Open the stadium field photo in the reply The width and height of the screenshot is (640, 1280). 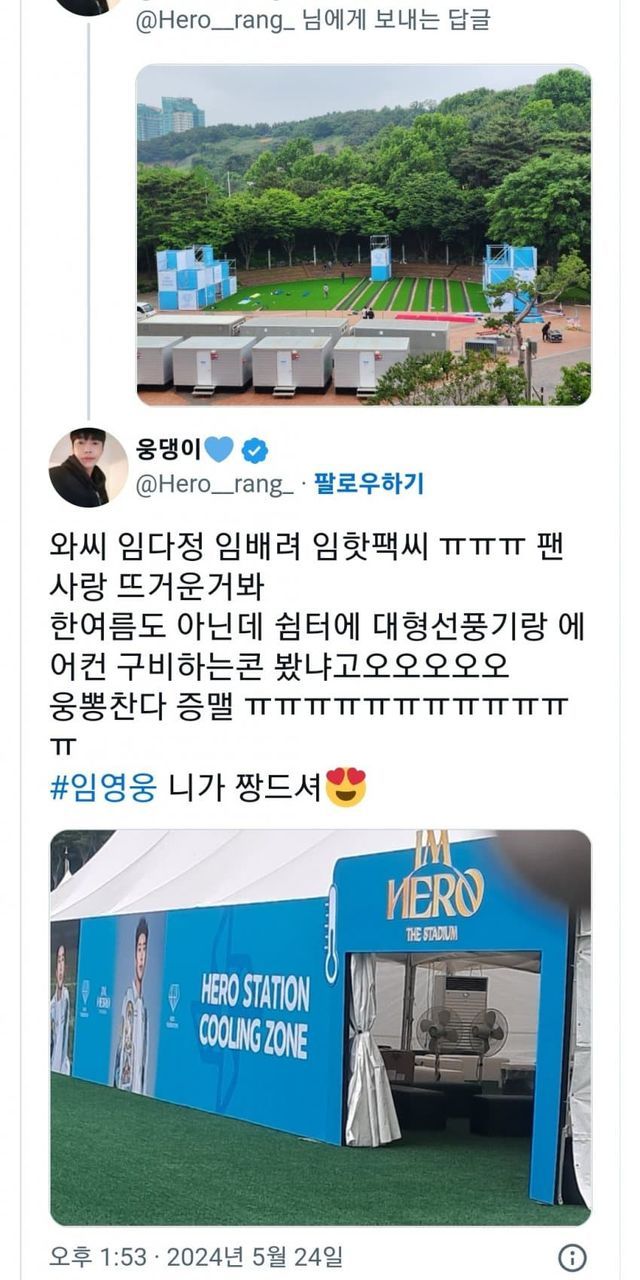[x=363, y=235]
